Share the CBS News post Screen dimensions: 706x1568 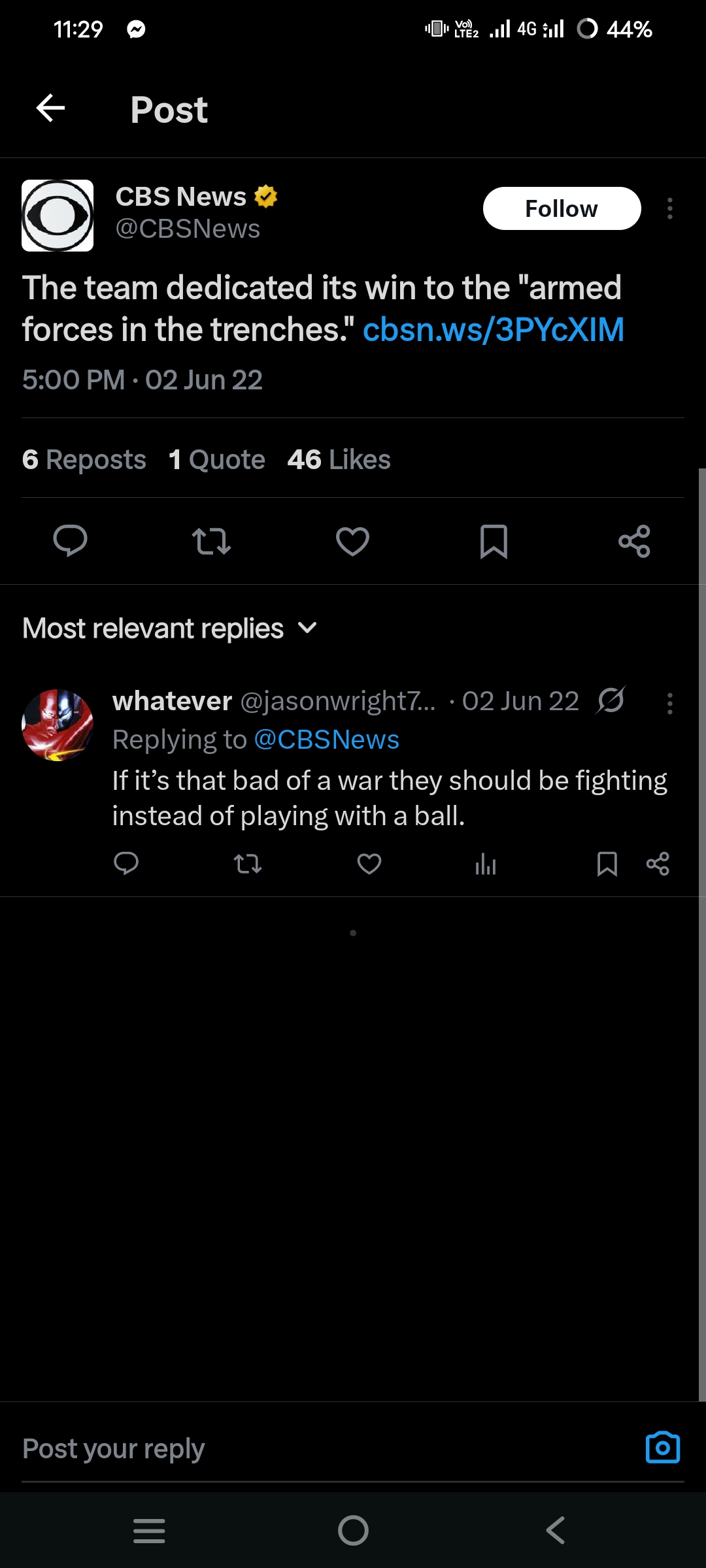pyautogui.click(x=634, y=541)
